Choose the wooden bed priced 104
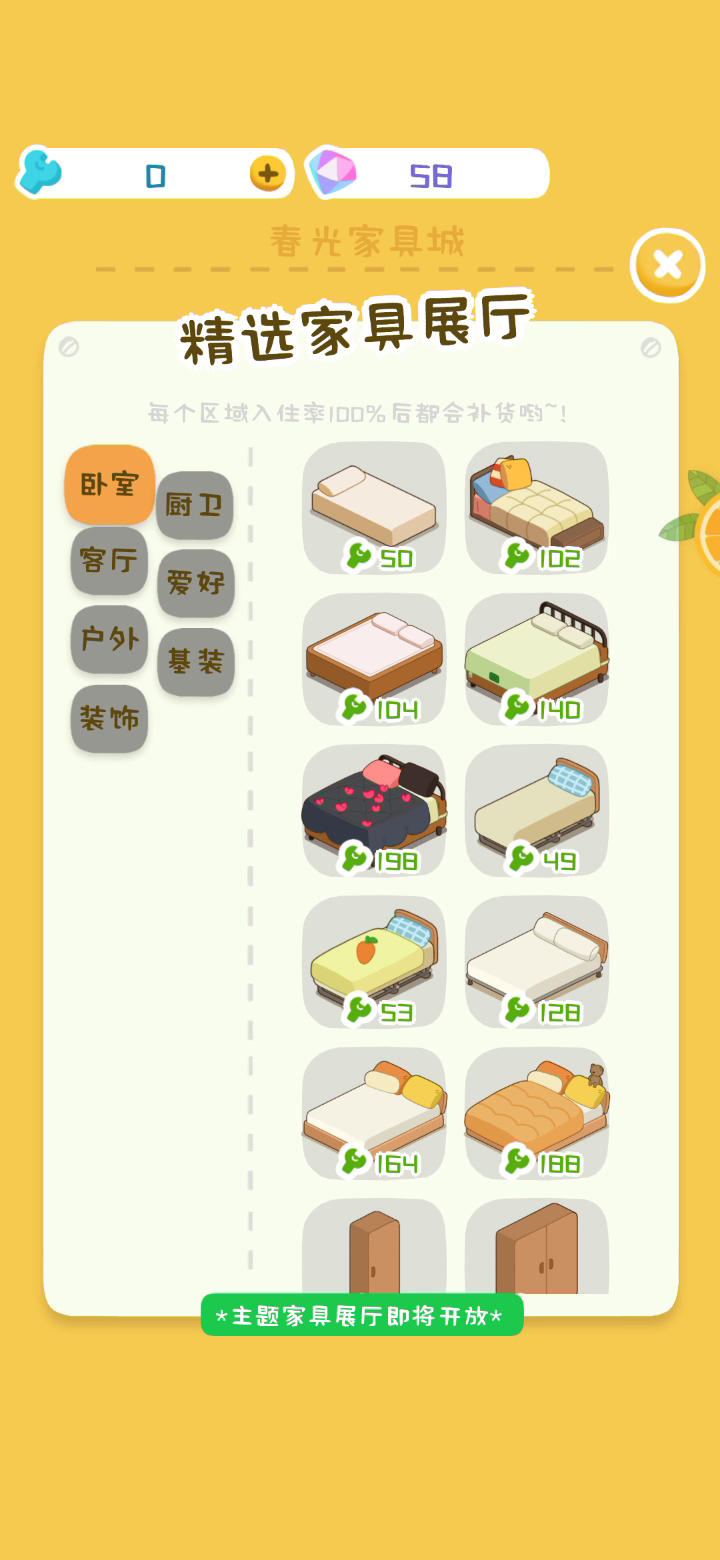 [x=374, y=659]
